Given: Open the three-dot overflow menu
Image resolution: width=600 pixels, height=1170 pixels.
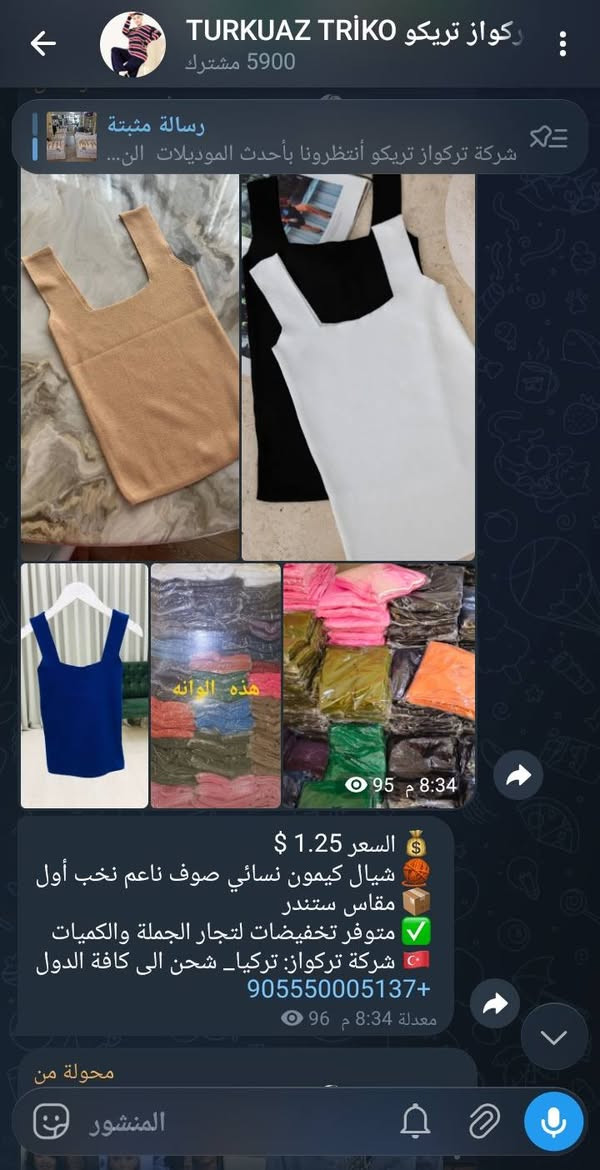Looking at the screenshot, I should (564, 44).
